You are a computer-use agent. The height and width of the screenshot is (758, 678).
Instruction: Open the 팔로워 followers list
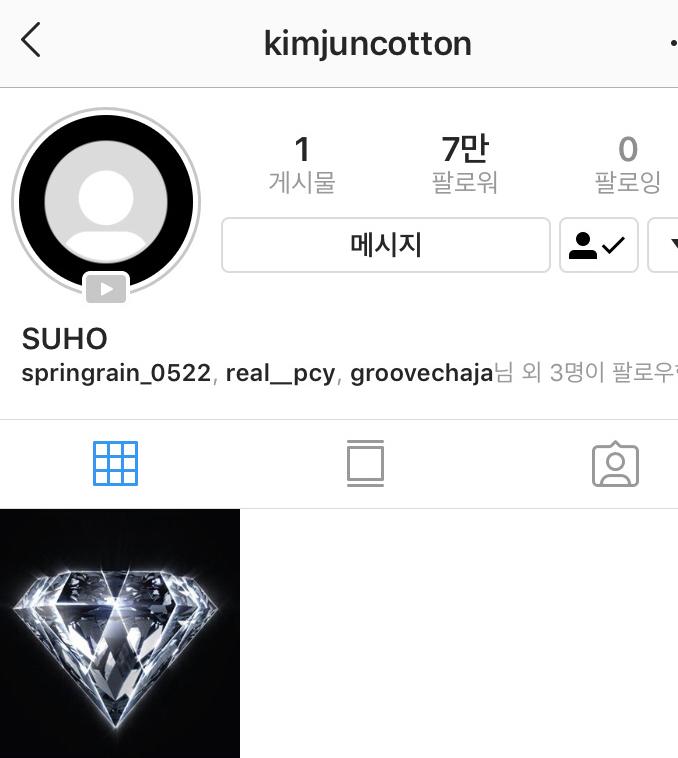[x=464, y=165]
